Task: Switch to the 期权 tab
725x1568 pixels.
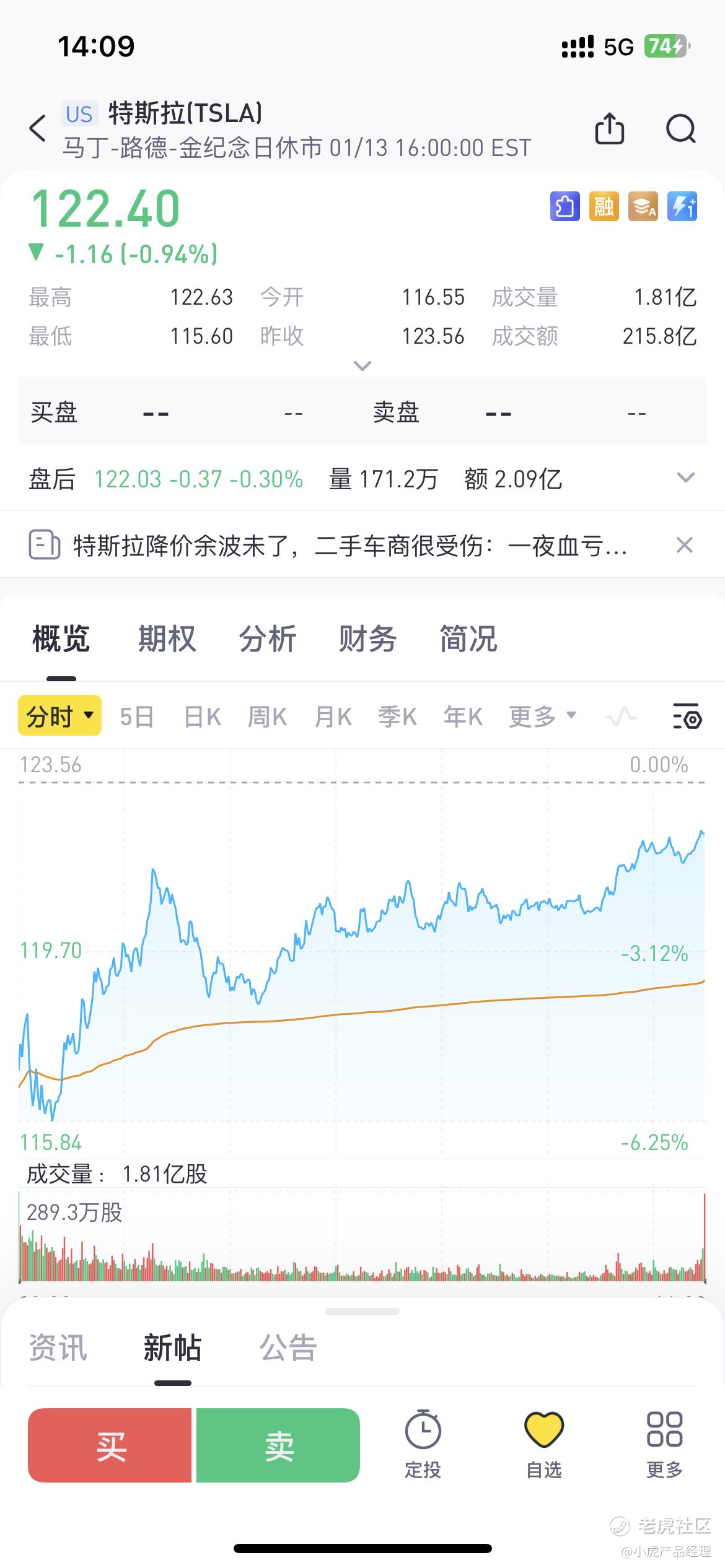Action: pos(167,639)
